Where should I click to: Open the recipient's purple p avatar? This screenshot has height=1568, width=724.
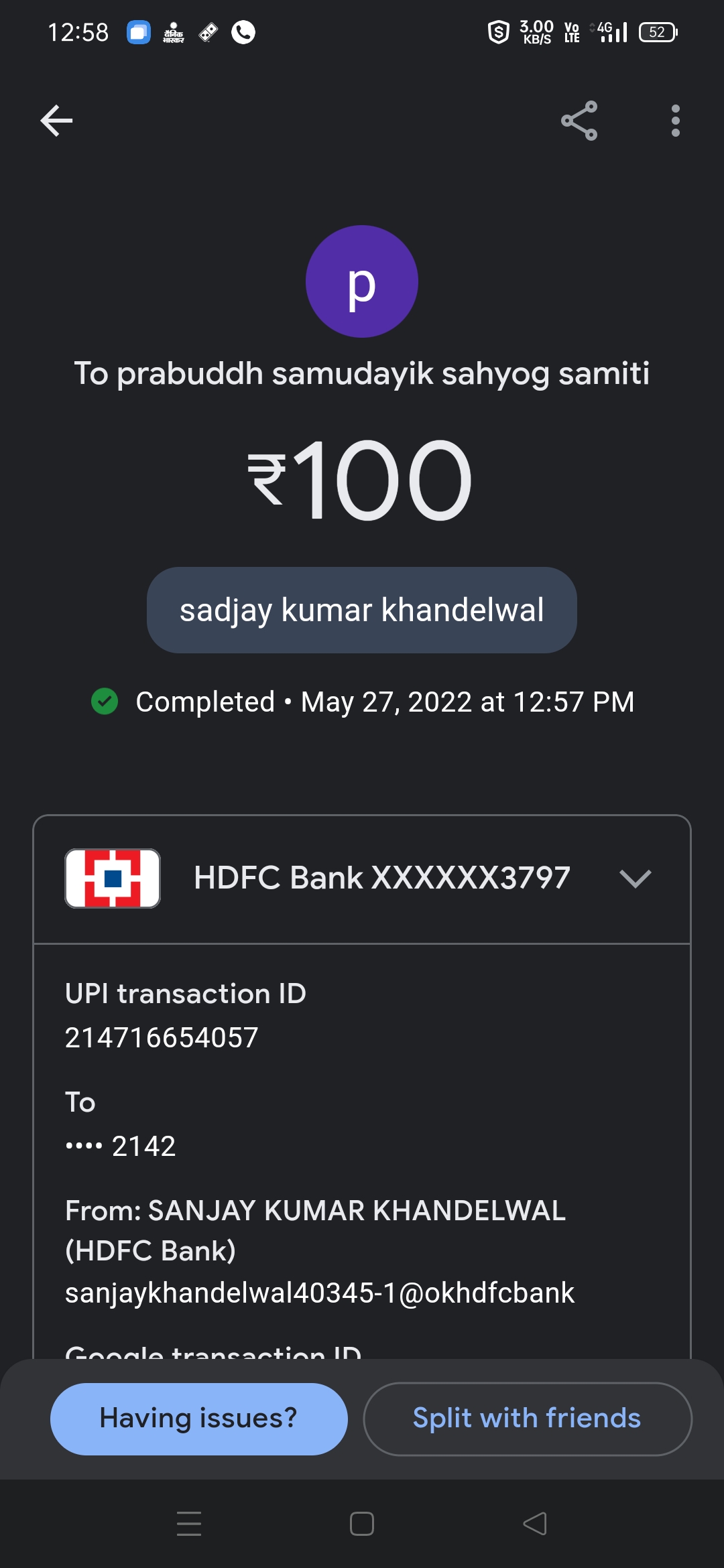[x=361, y=281]
